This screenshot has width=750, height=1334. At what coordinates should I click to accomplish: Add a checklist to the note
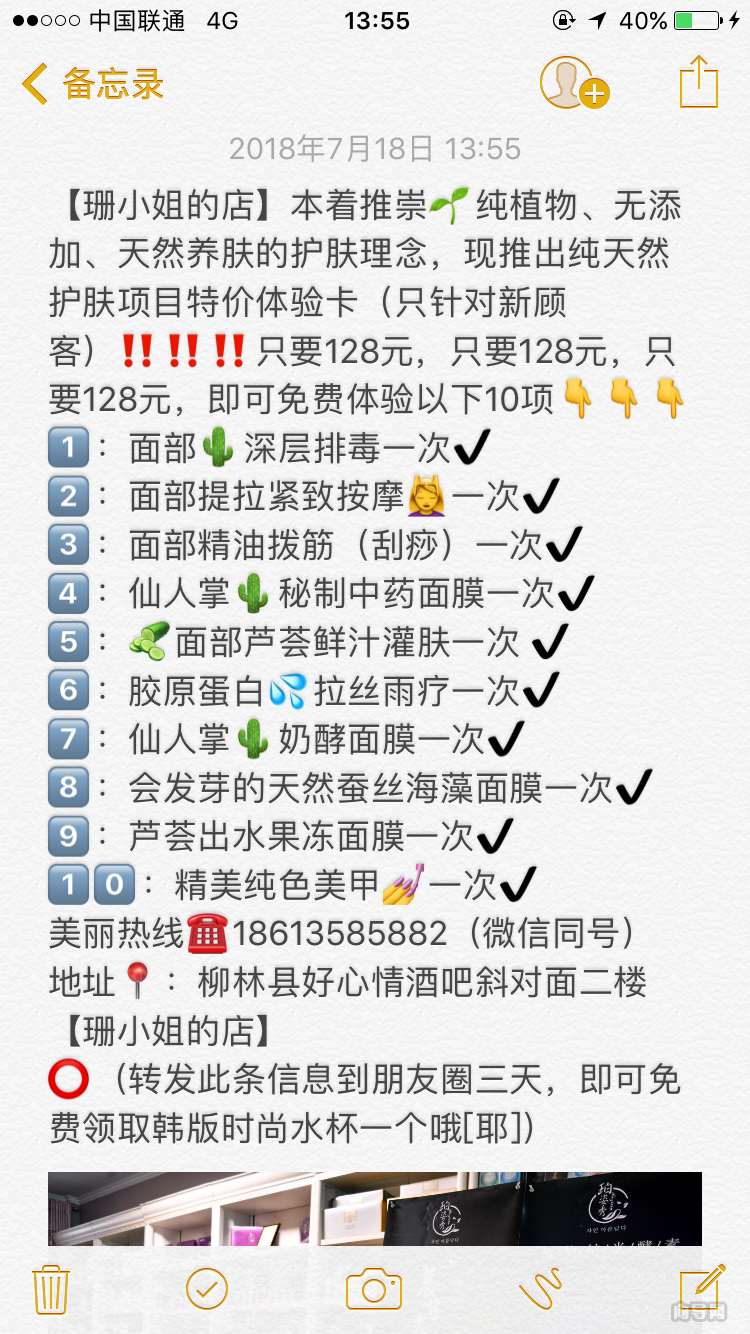207,1289
